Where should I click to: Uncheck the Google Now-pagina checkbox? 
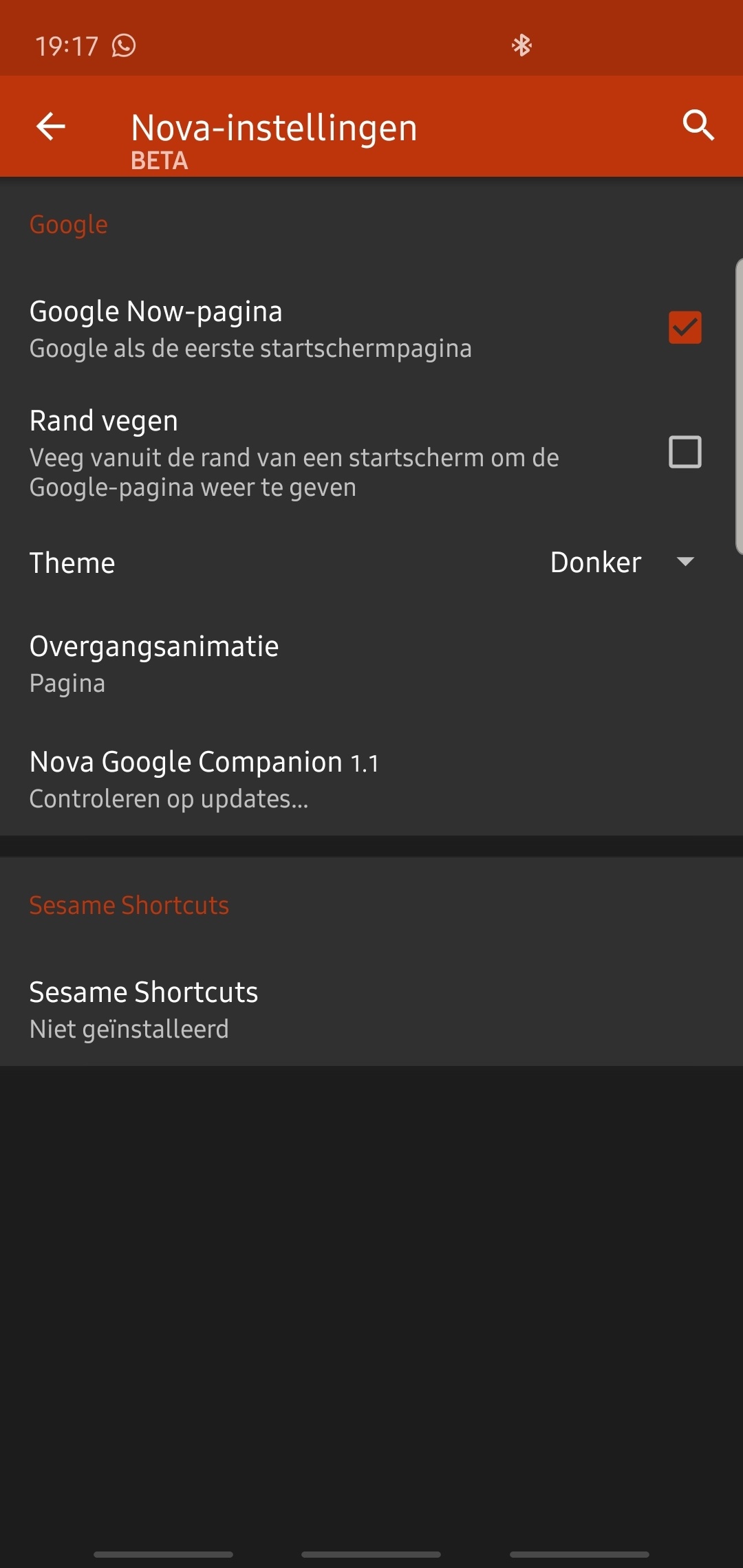tap(685, 327)
